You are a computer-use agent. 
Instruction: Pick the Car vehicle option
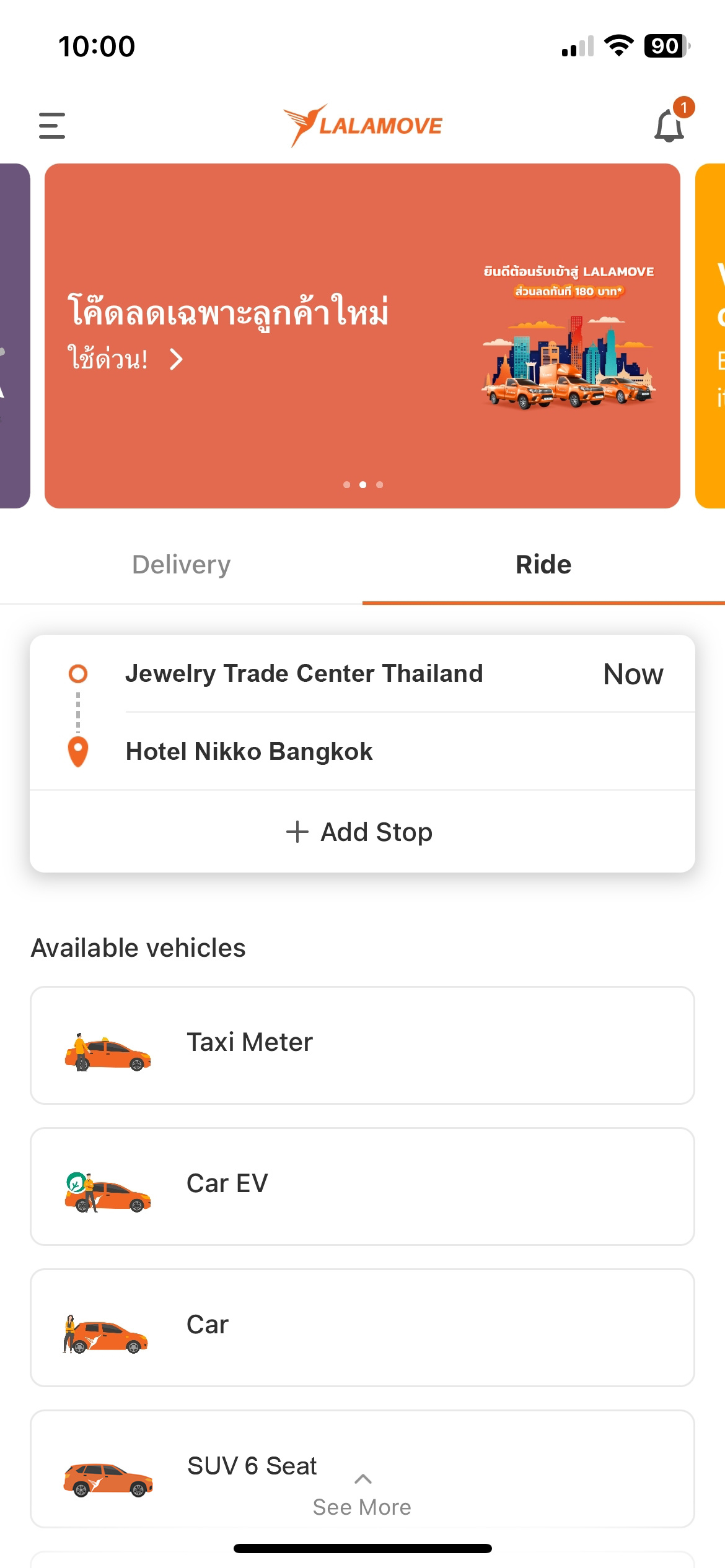tap(362, 1327)
